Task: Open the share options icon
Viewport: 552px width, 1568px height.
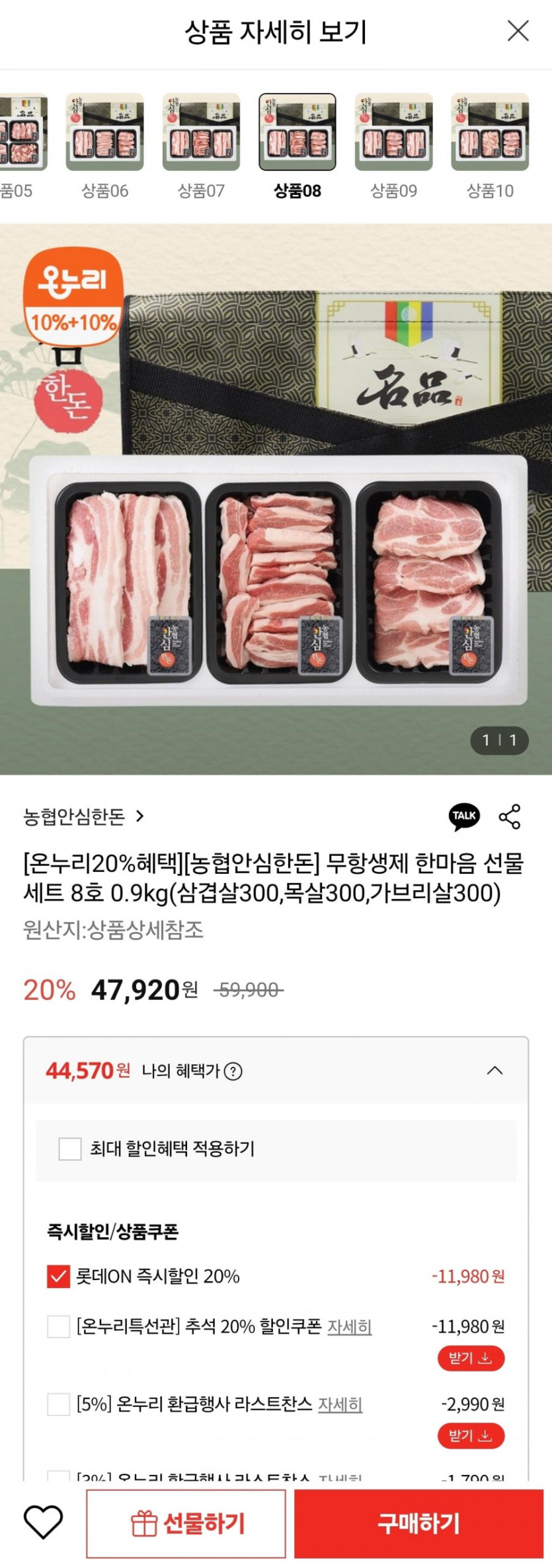Action: pos(510,816)
